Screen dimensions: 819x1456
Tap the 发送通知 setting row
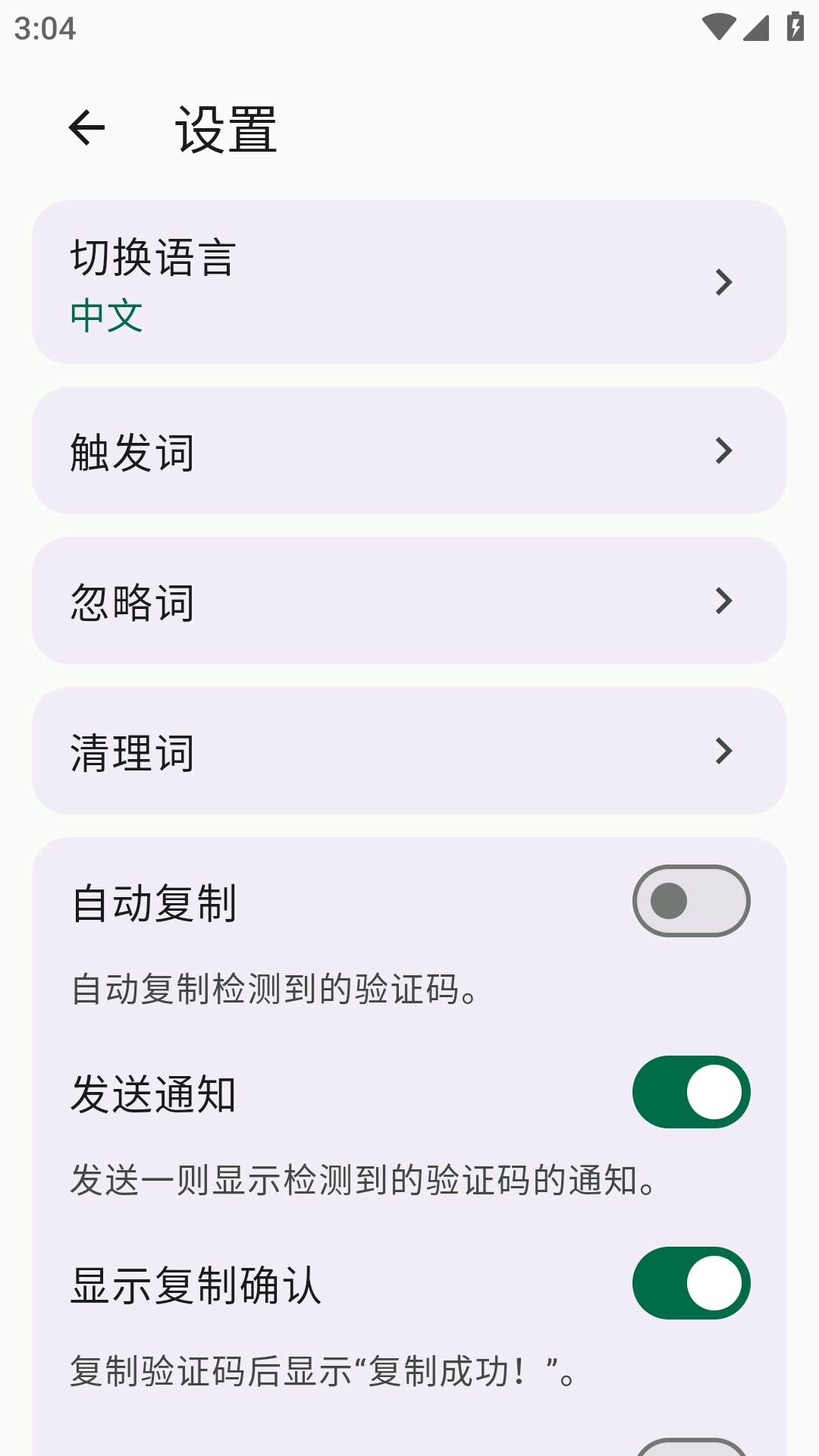[155, 1093]
